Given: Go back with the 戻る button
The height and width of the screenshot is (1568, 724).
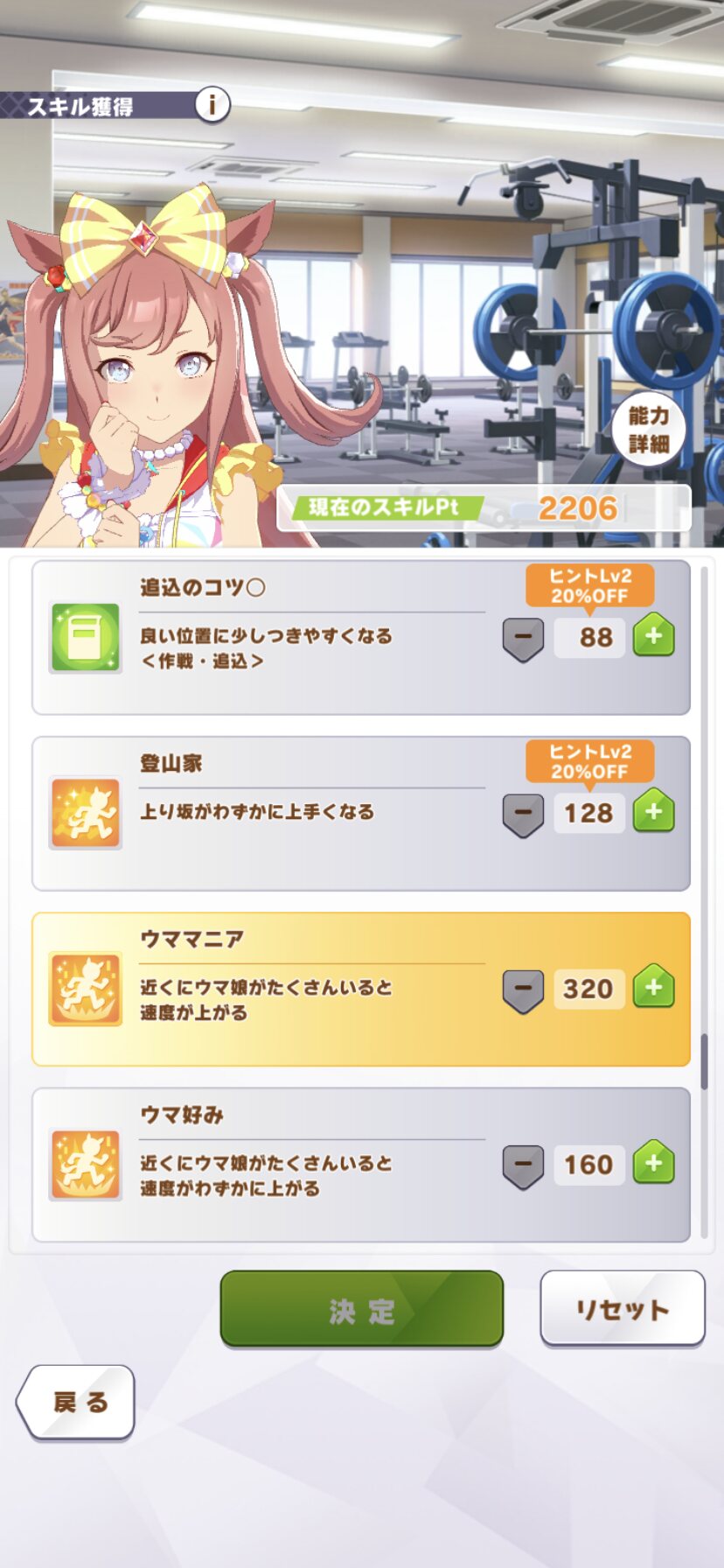Looking at the screenshot, I should [77, 1402].
